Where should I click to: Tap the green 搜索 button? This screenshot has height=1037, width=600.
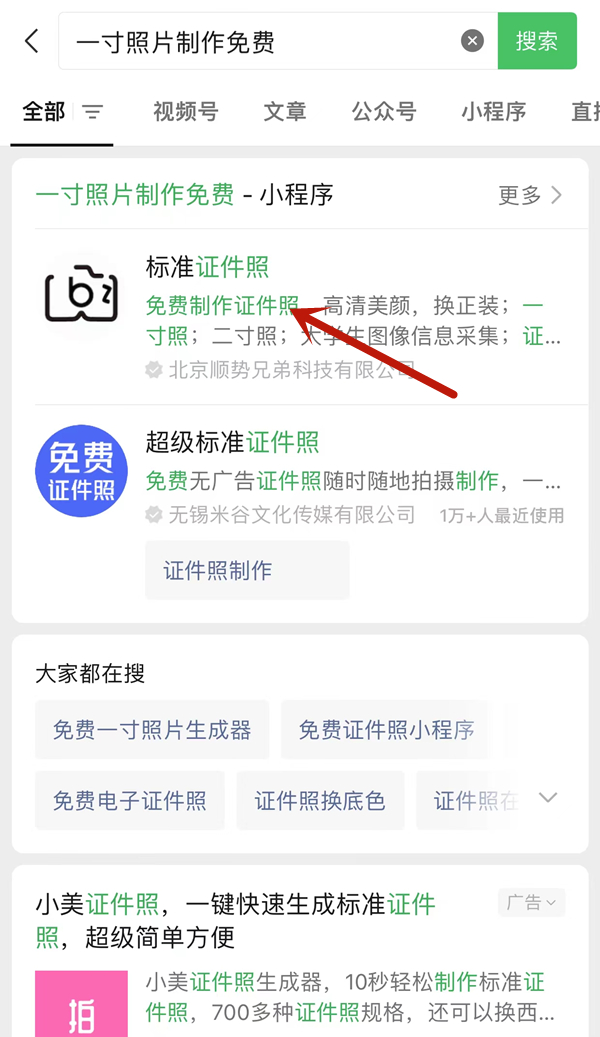537,41
